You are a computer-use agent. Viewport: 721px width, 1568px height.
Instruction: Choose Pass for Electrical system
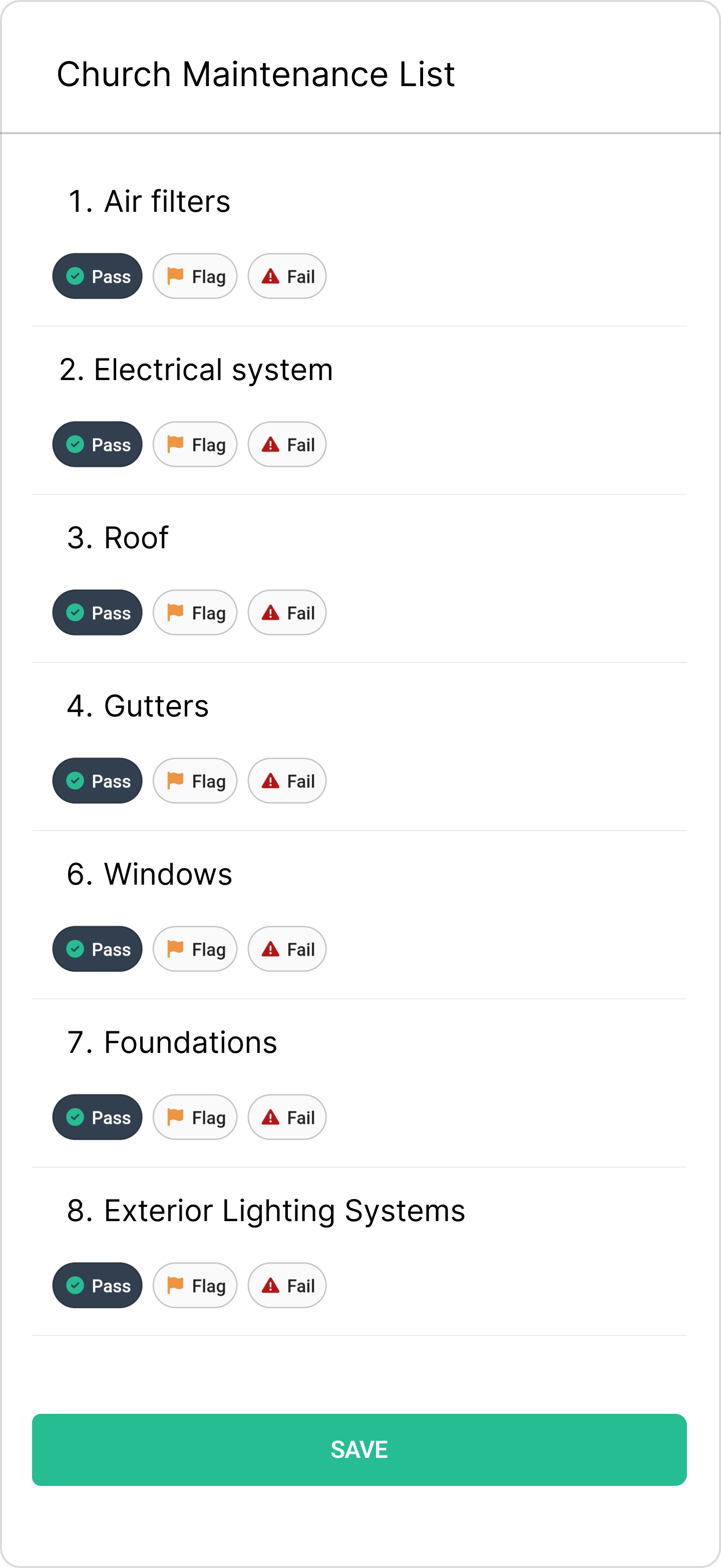click(x=98, y=445)
